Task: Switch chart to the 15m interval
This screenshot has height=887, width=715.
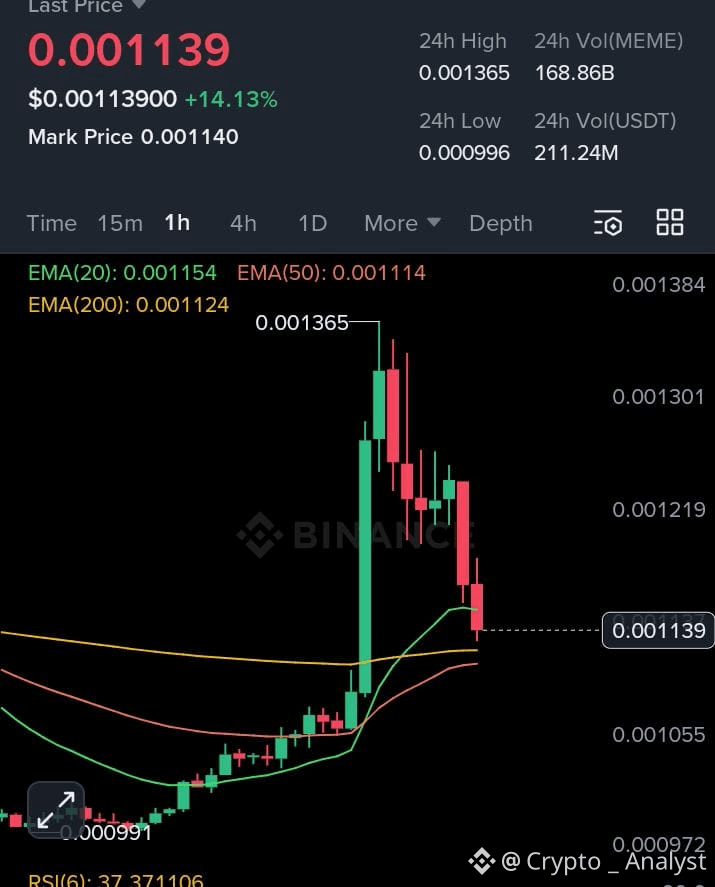Action: 120,223
